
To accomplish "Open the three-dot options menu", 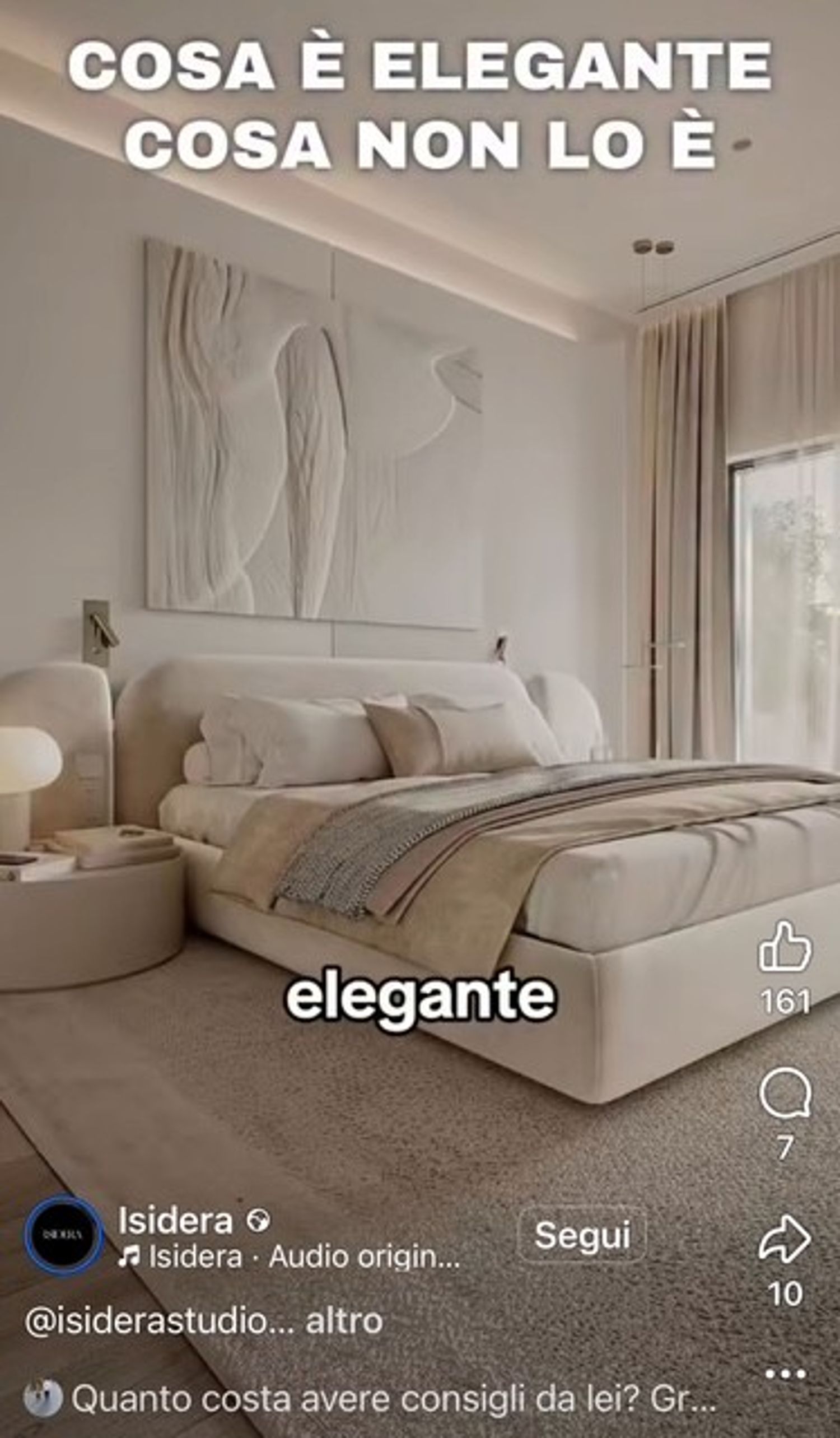I will pyautogui.click(x=786, y=1374).
